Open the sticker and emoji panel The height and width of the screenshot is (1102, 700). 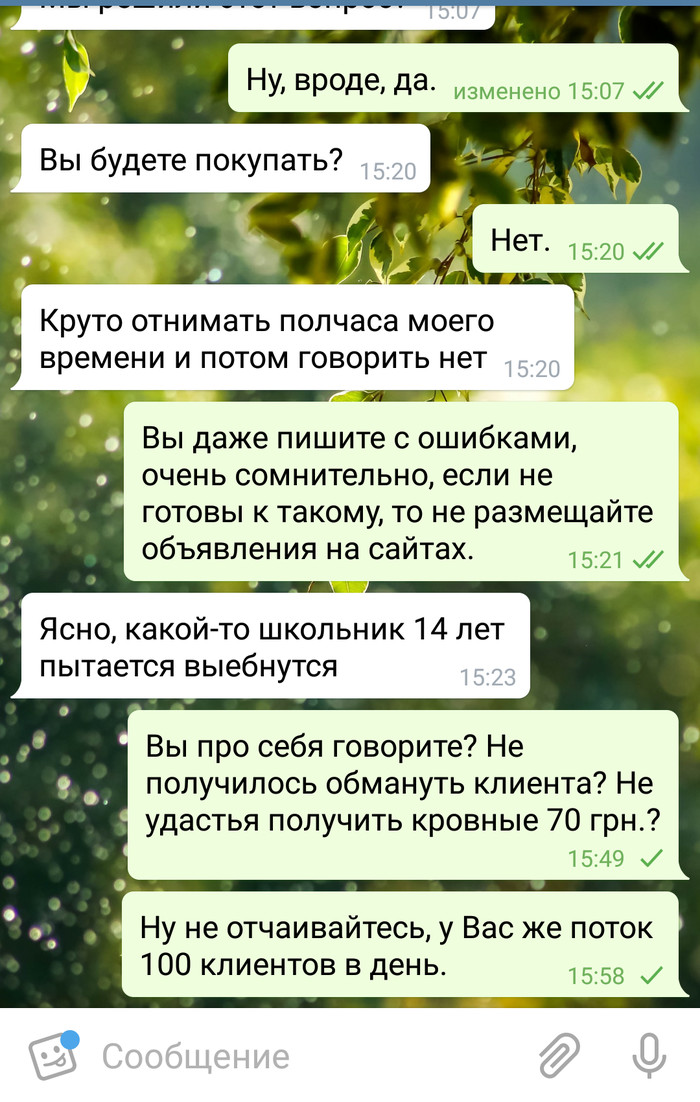tap(50, 1054)
